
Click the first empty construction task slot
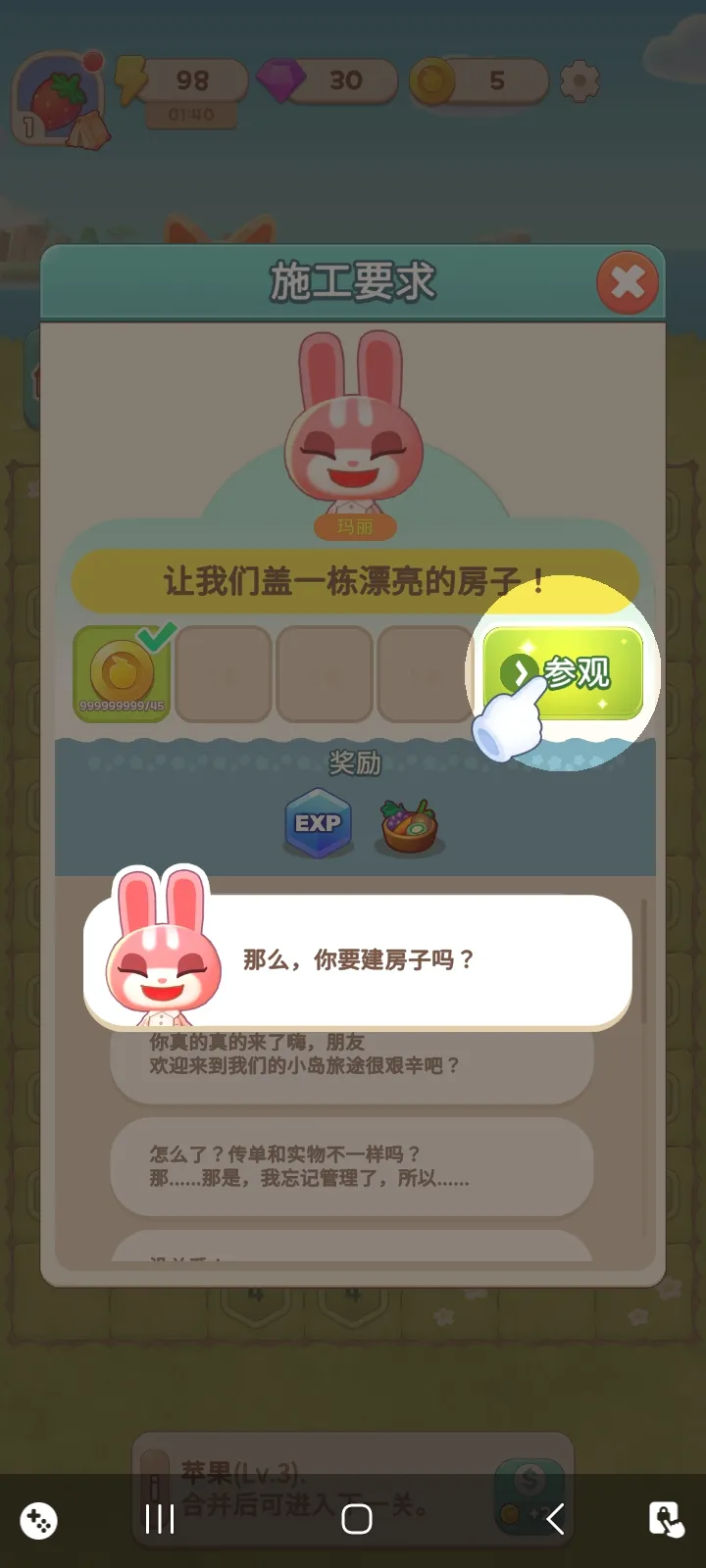point(224,672)
